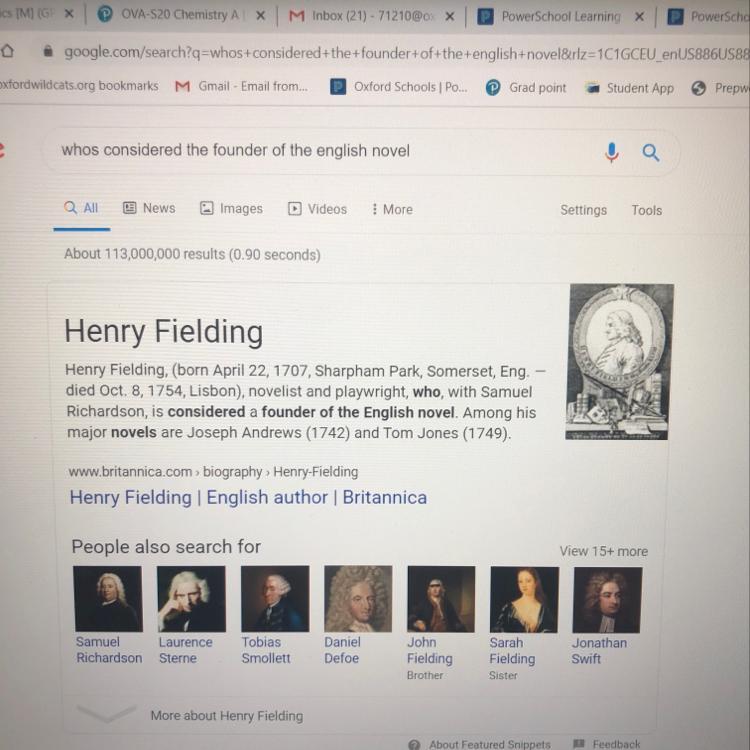750x750 pixels.
Task: Expand More about Henry Fielding
Action: pyautogui.click(x=226, y=715)
